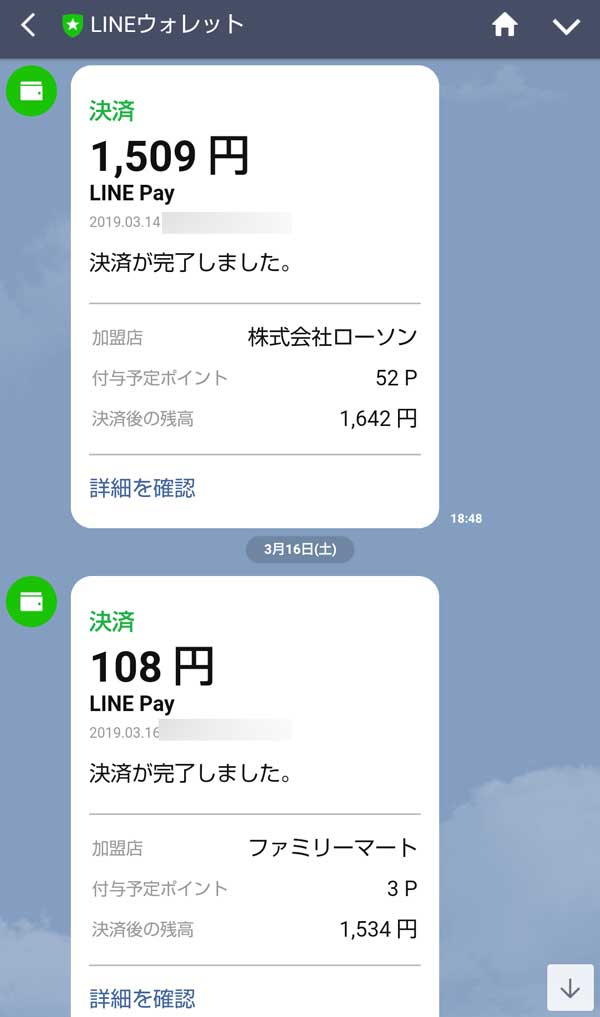Tap the wallet avatar beside the ファミリーマート message

click(32, 602)
